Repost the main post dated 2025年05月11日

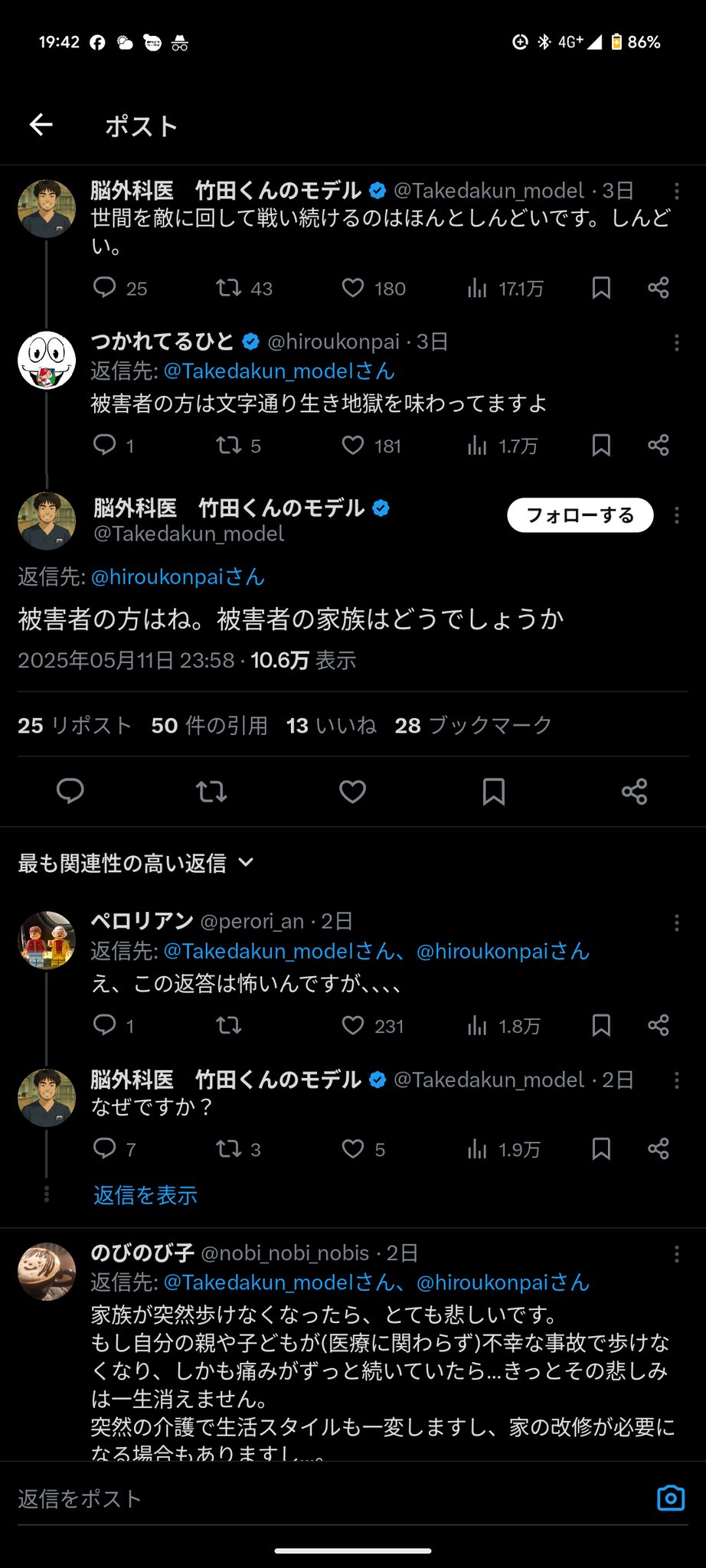point(211,792)
